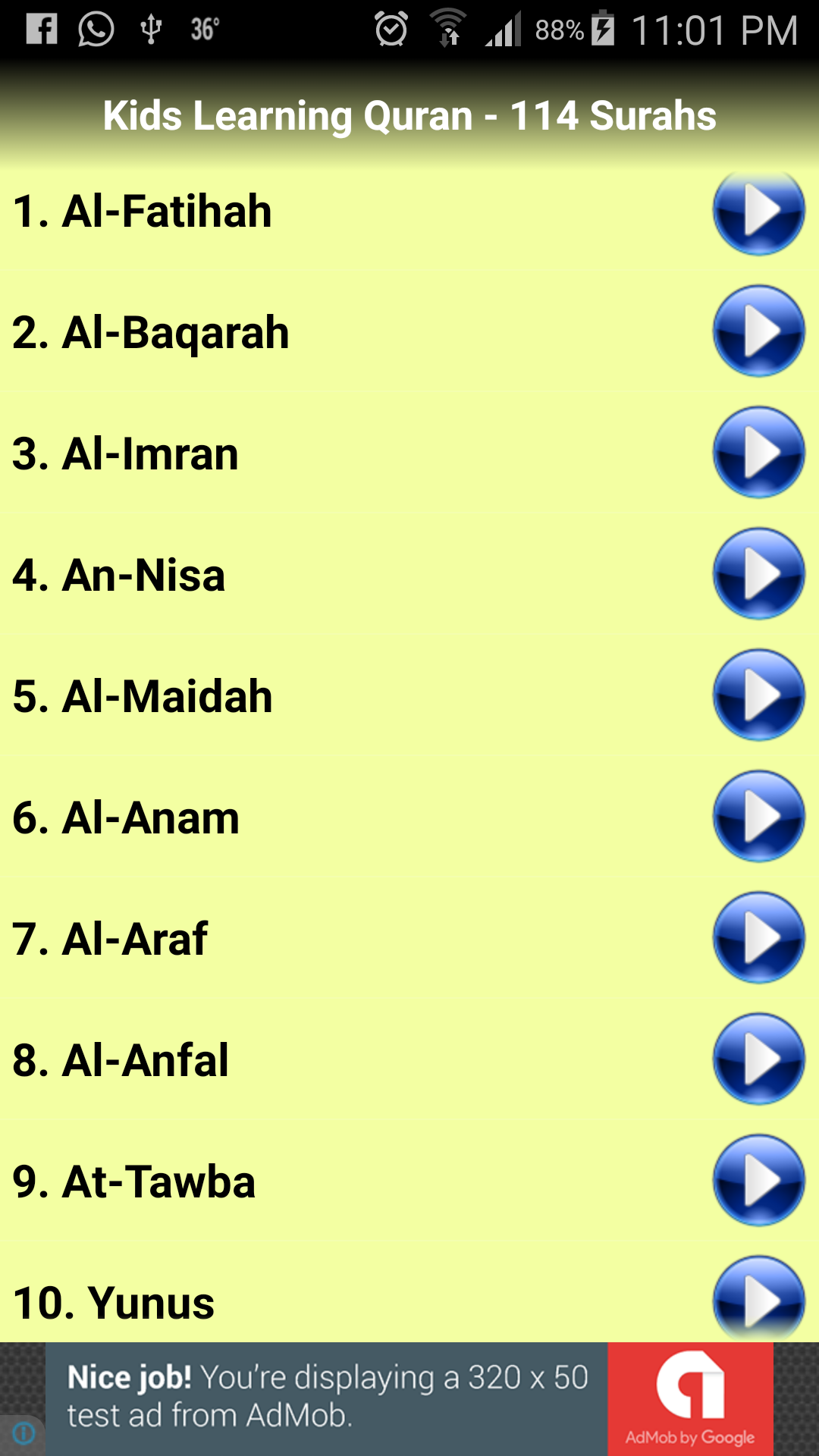Play the Al-Fatihah surah

758,212
